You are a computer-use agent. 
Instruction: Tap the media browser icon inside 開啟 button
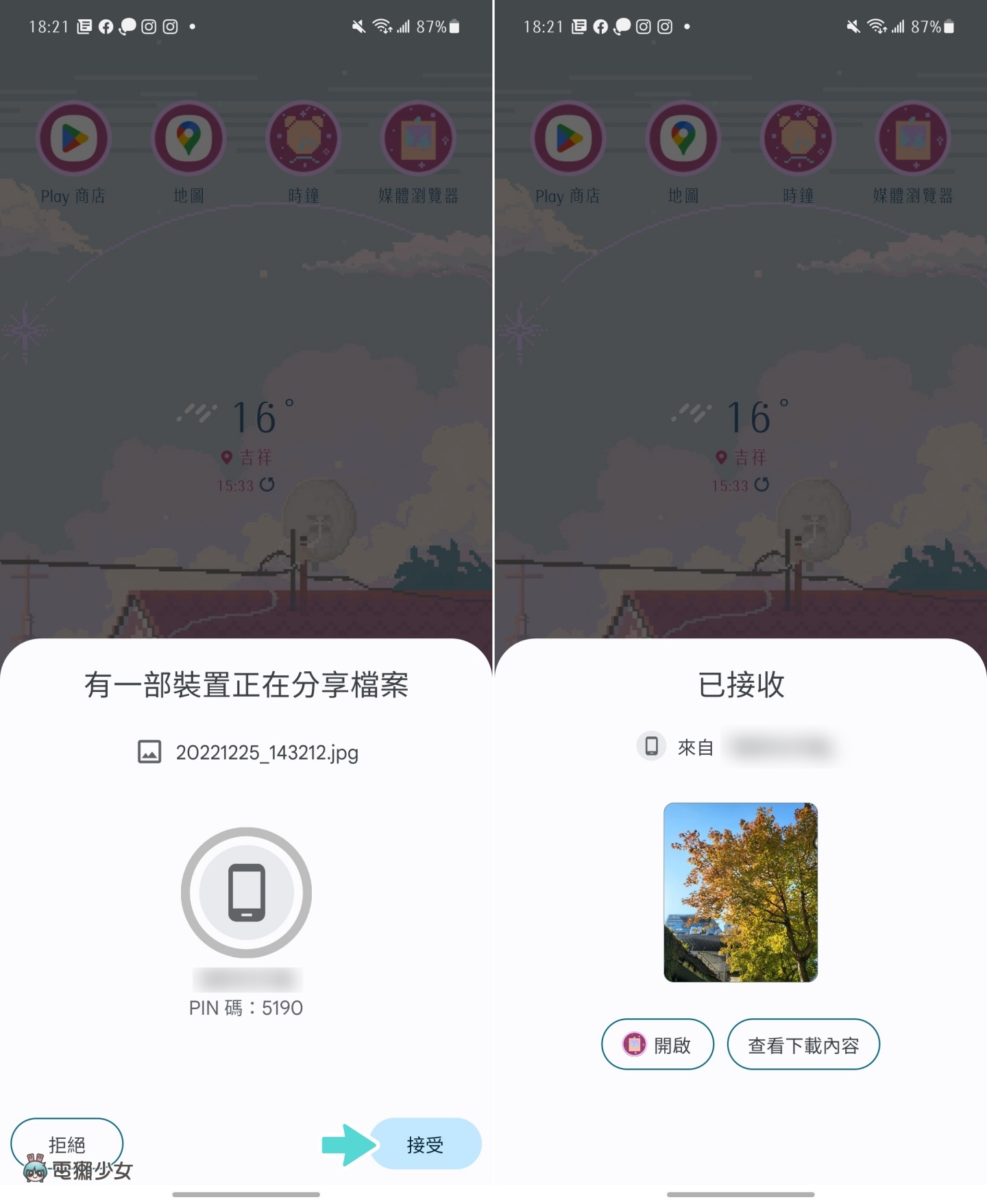point(637,1044)
